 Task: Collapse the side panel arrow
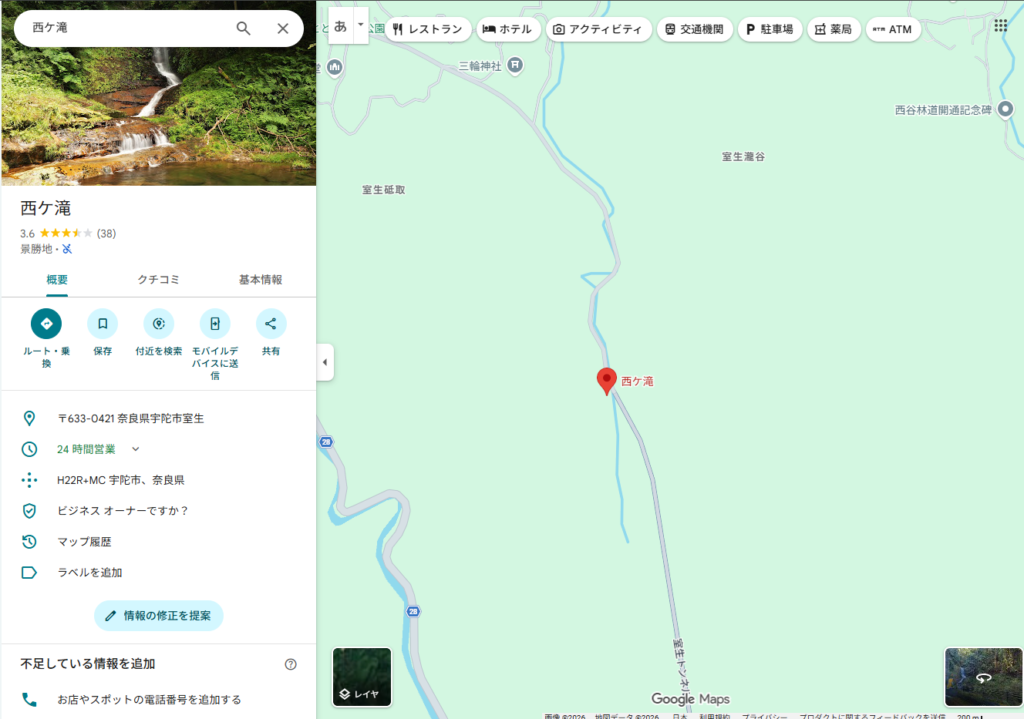coord(325,362)
